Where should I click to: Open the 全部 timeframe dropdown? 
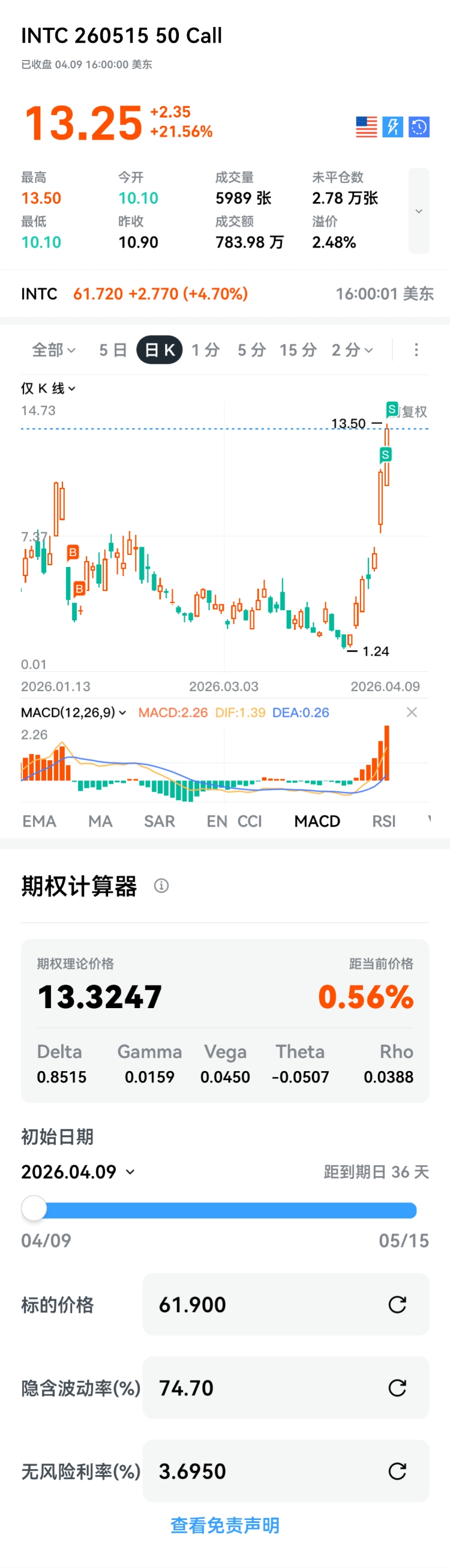pos(53,350)
